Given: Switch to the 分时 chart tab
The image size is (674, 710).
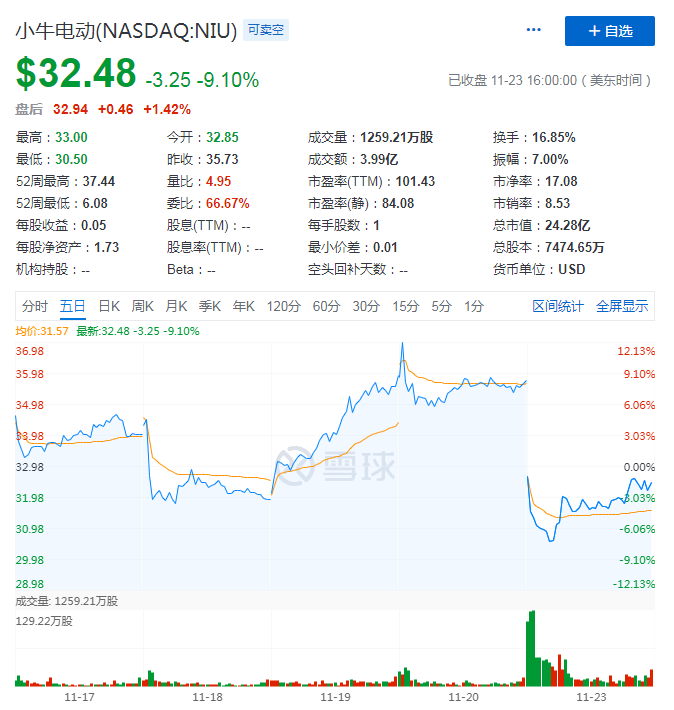Looking at the screenshot, I should 35,306.
